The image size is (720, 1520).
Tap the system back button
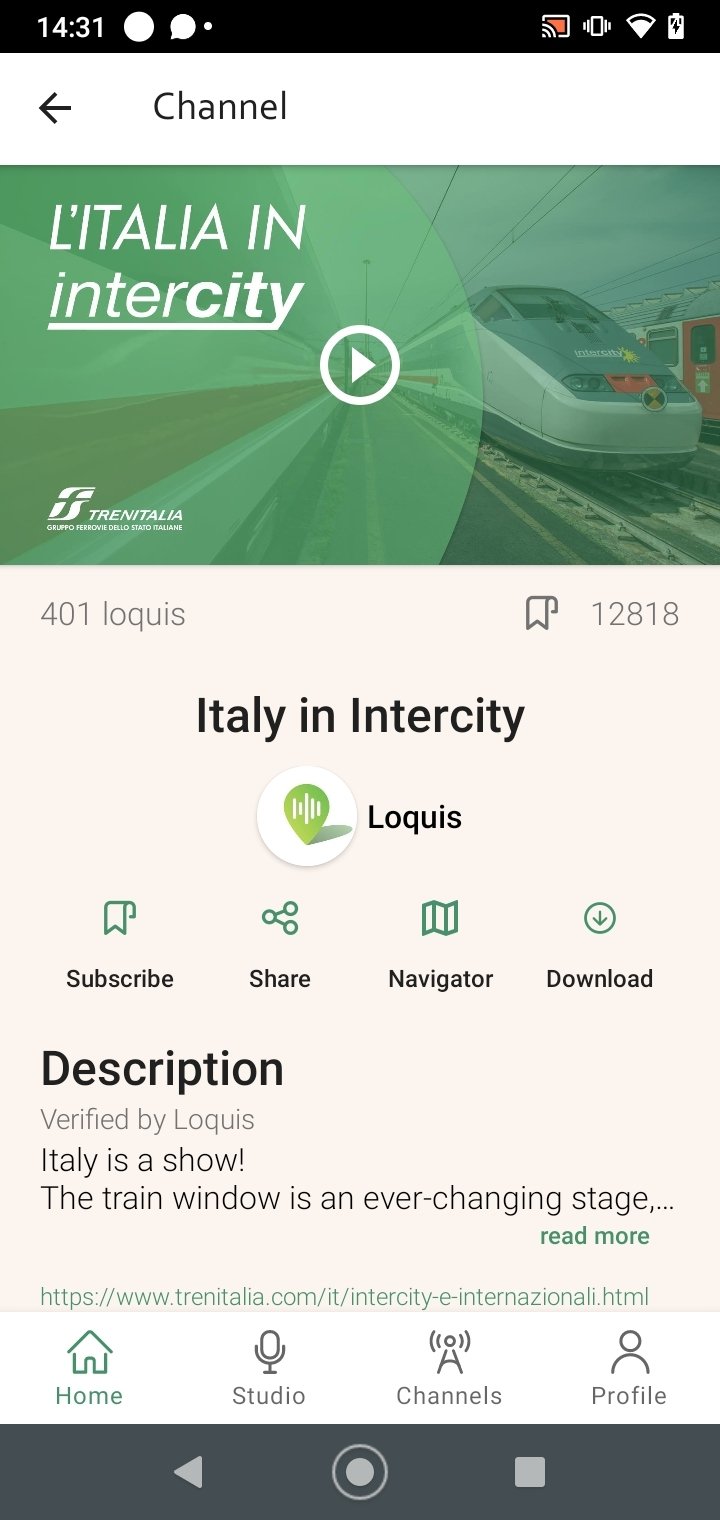pyautogui.click(x=189, y=1472)
